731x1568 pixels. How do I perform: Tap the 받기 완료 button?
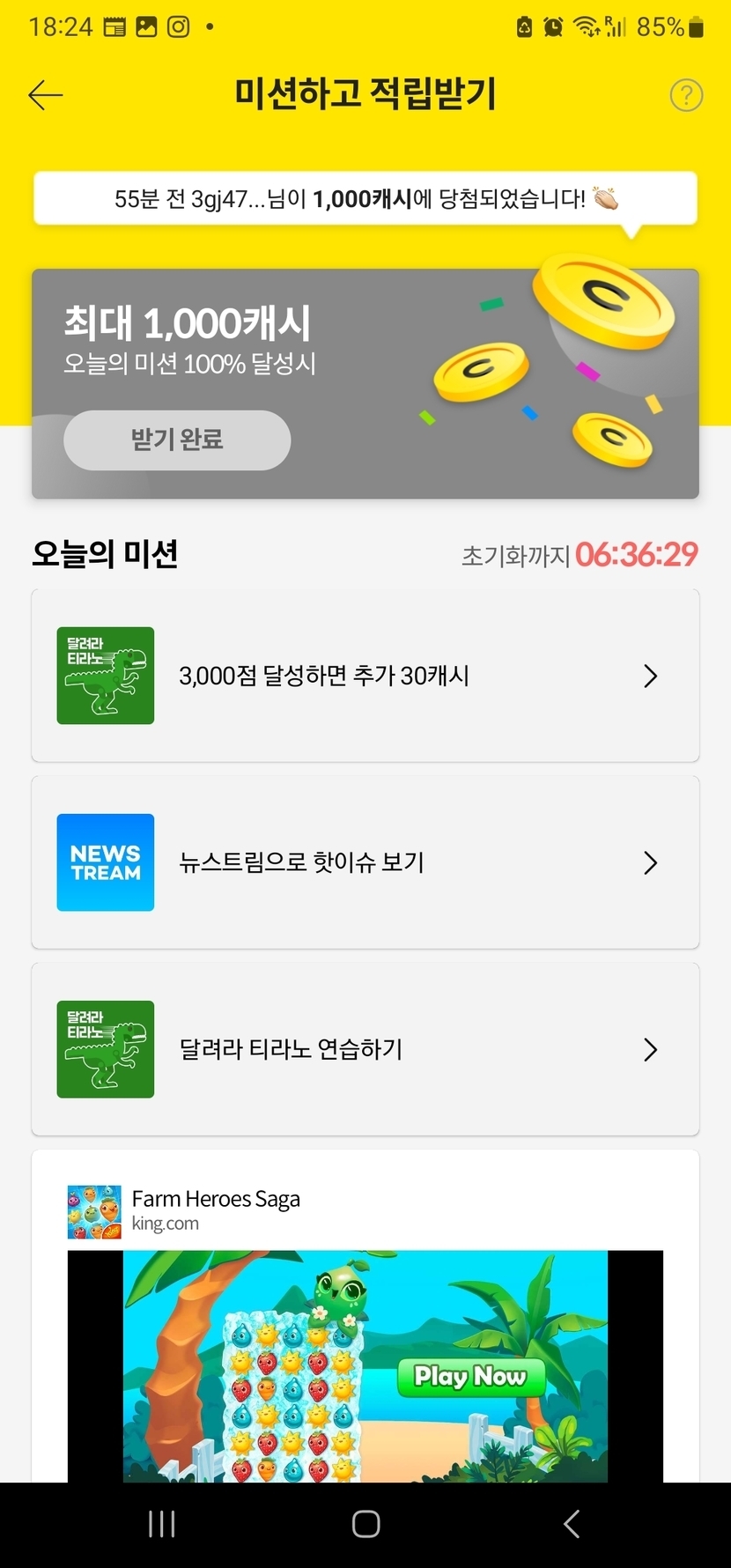(177, 440)
